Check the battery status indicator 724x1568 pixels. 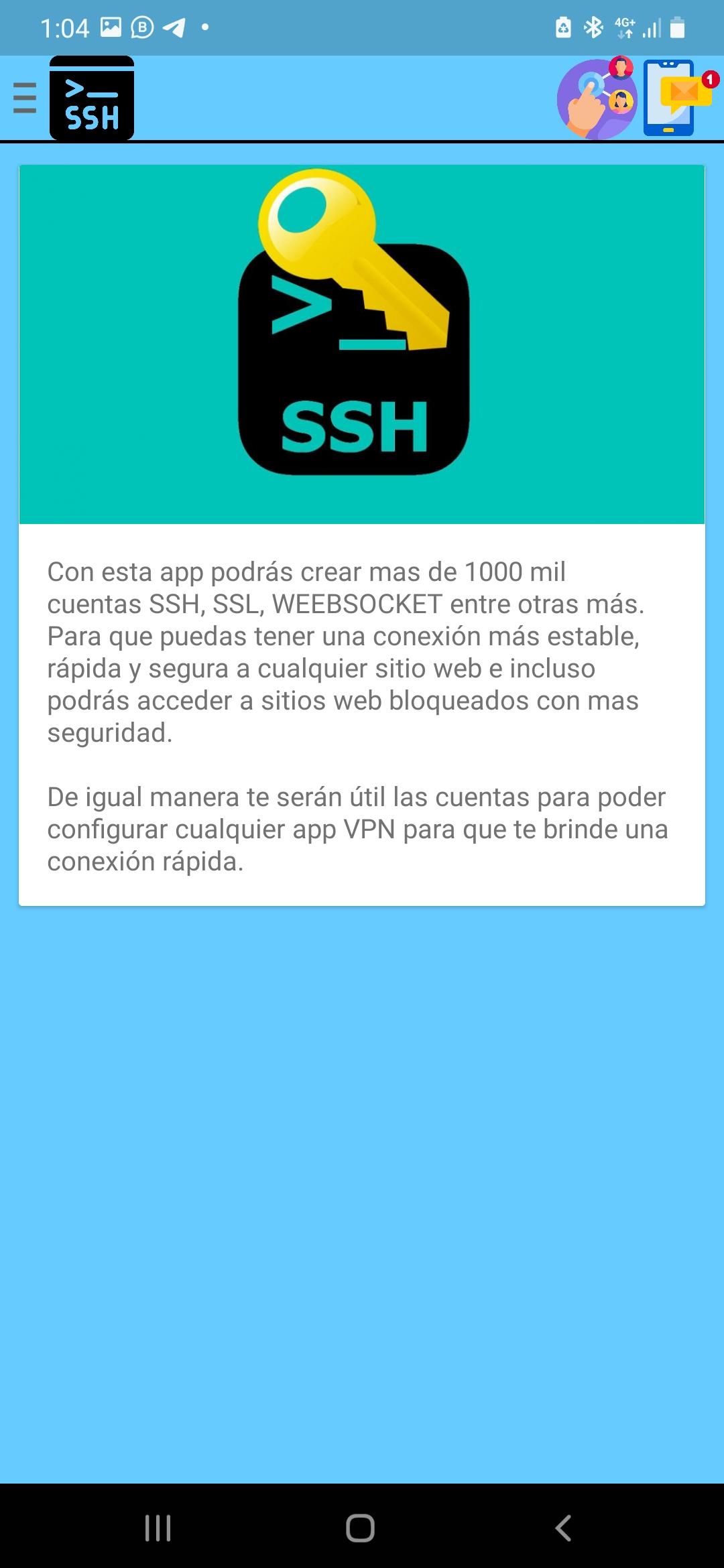click(676, 27)
